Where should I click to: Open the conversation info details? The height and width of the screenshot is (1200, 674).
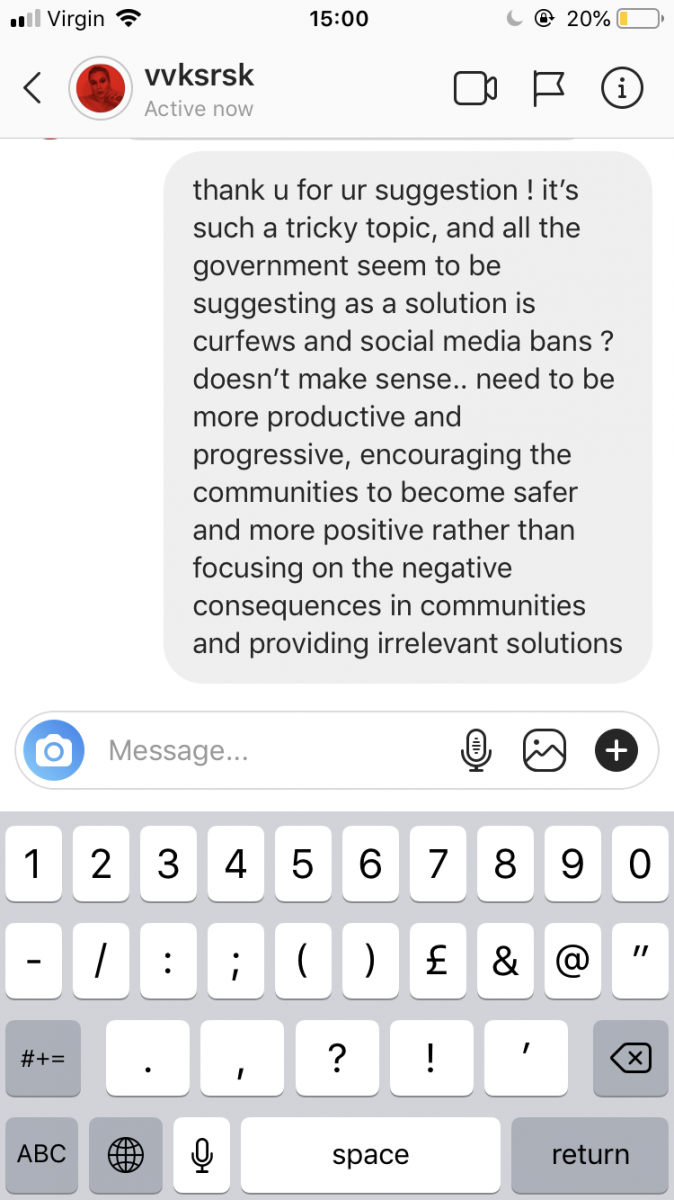[621, 89]
